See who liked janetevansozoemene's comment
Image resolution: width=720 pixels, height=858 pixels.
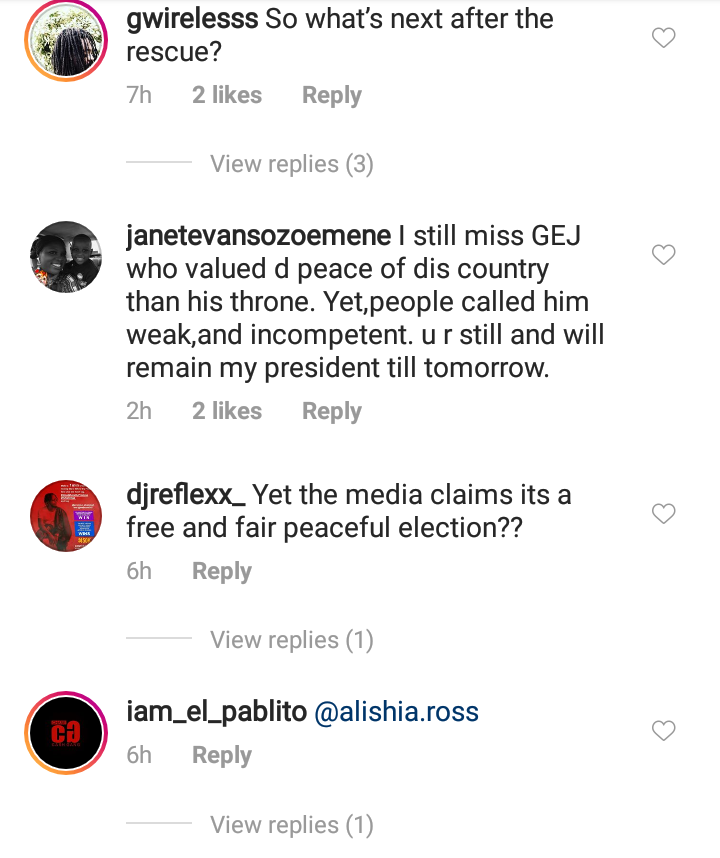pyautogui.click(x=227, y=412)
